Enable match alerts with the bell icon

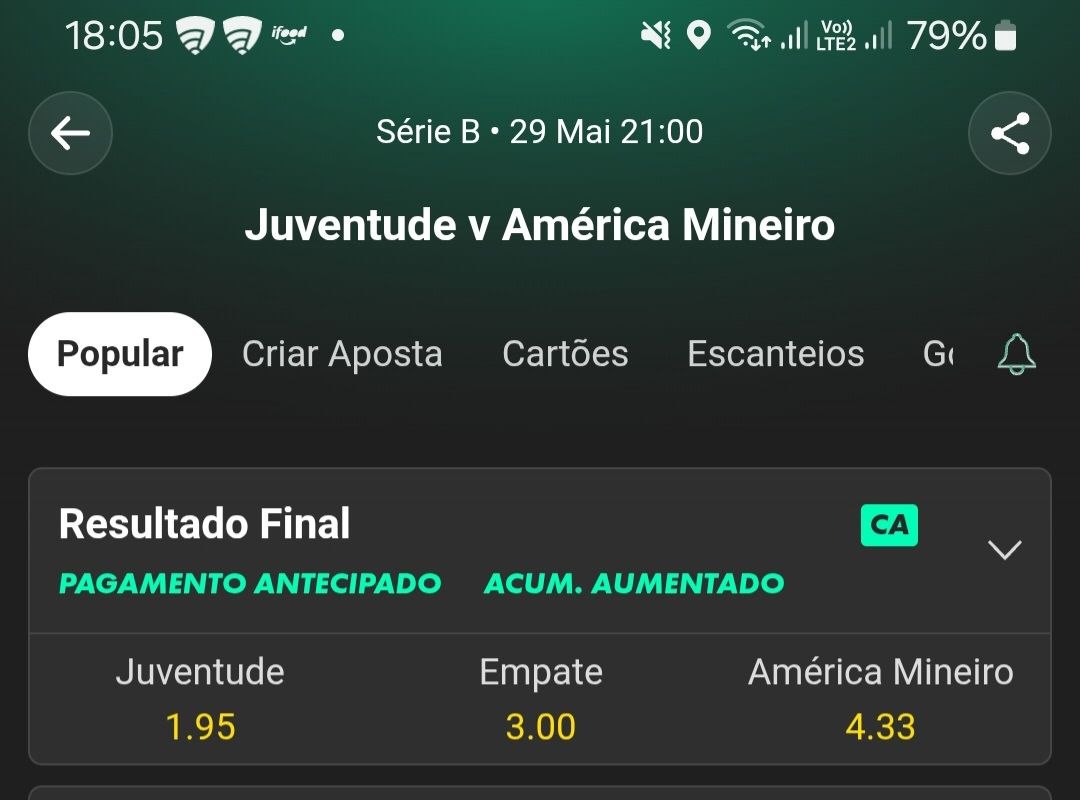click(x=1017, y=354)
